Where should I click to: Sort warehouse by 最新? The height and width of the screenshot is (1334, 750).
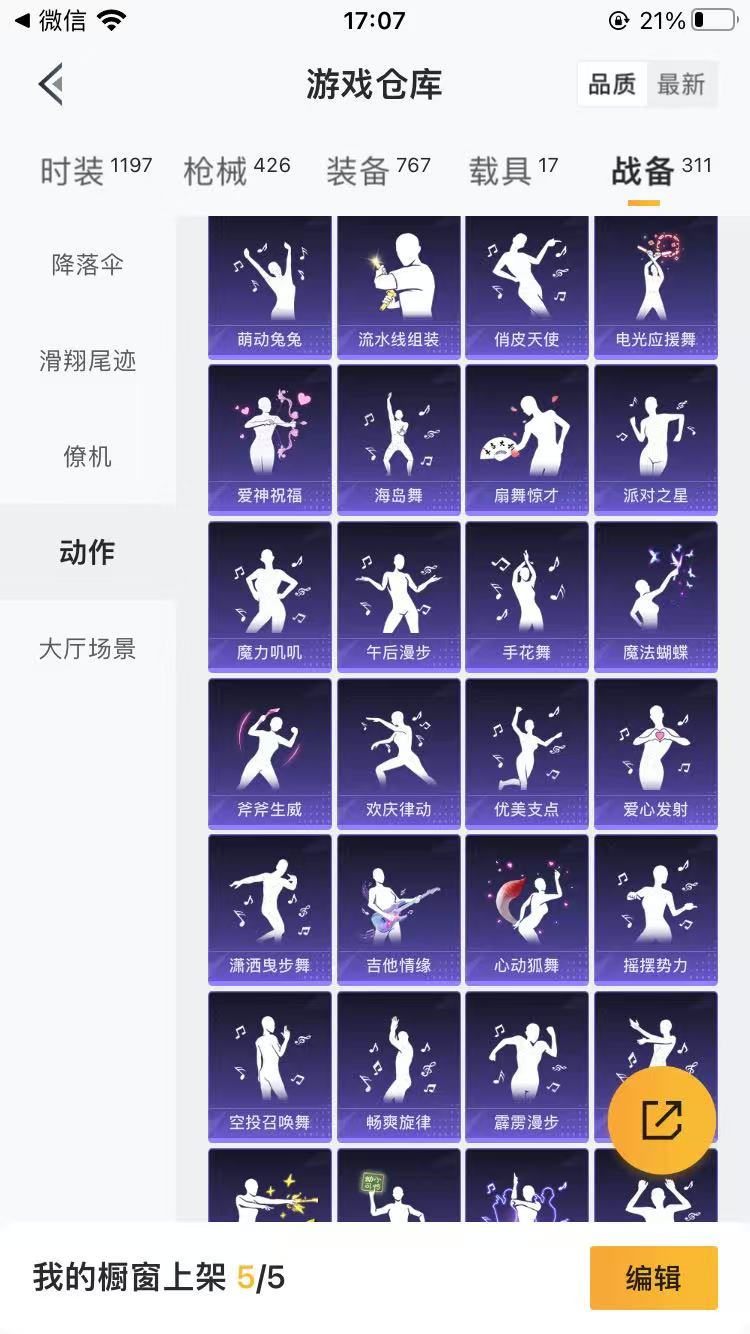click(x=682, y=85)
